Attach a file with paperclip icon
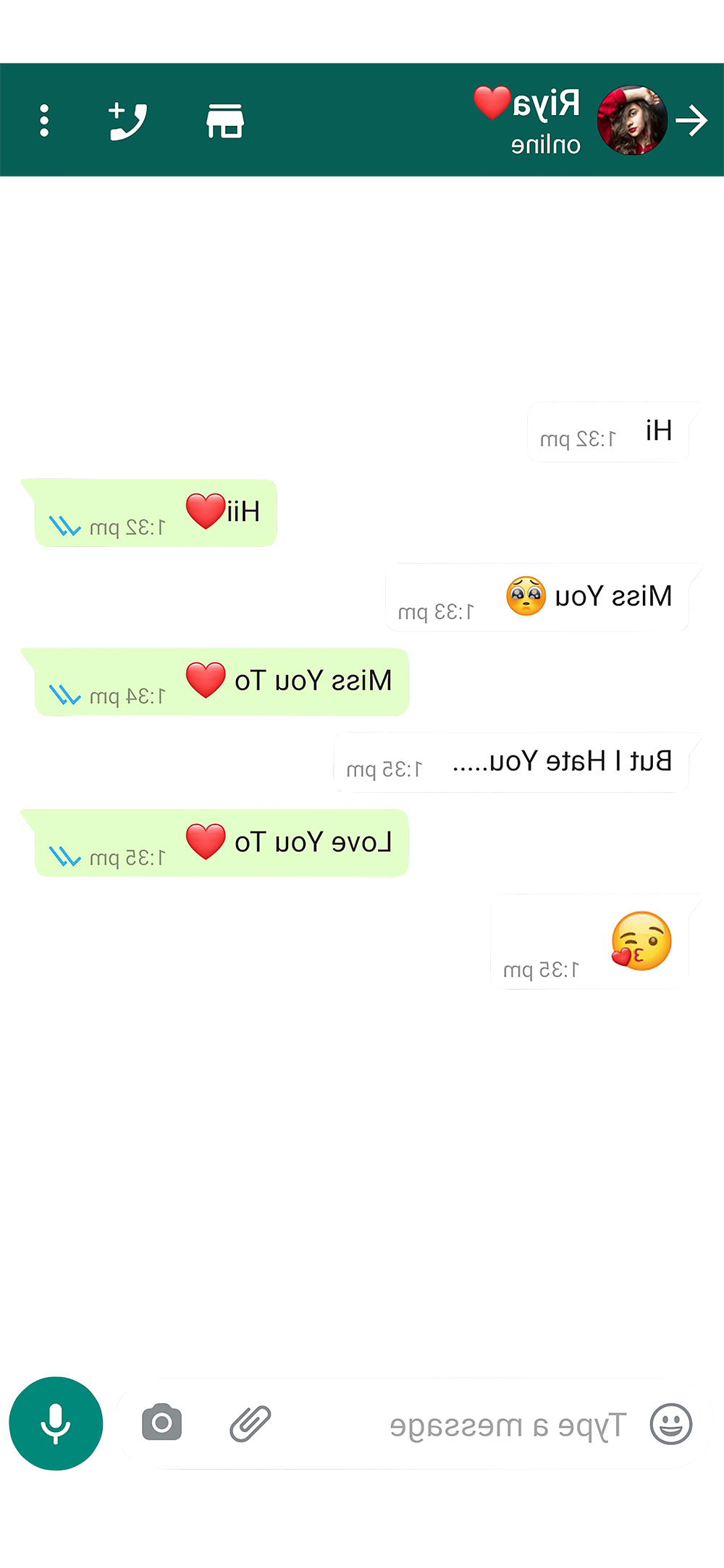The width and height of the screenshot is (724, 1568). [251, 1423]
